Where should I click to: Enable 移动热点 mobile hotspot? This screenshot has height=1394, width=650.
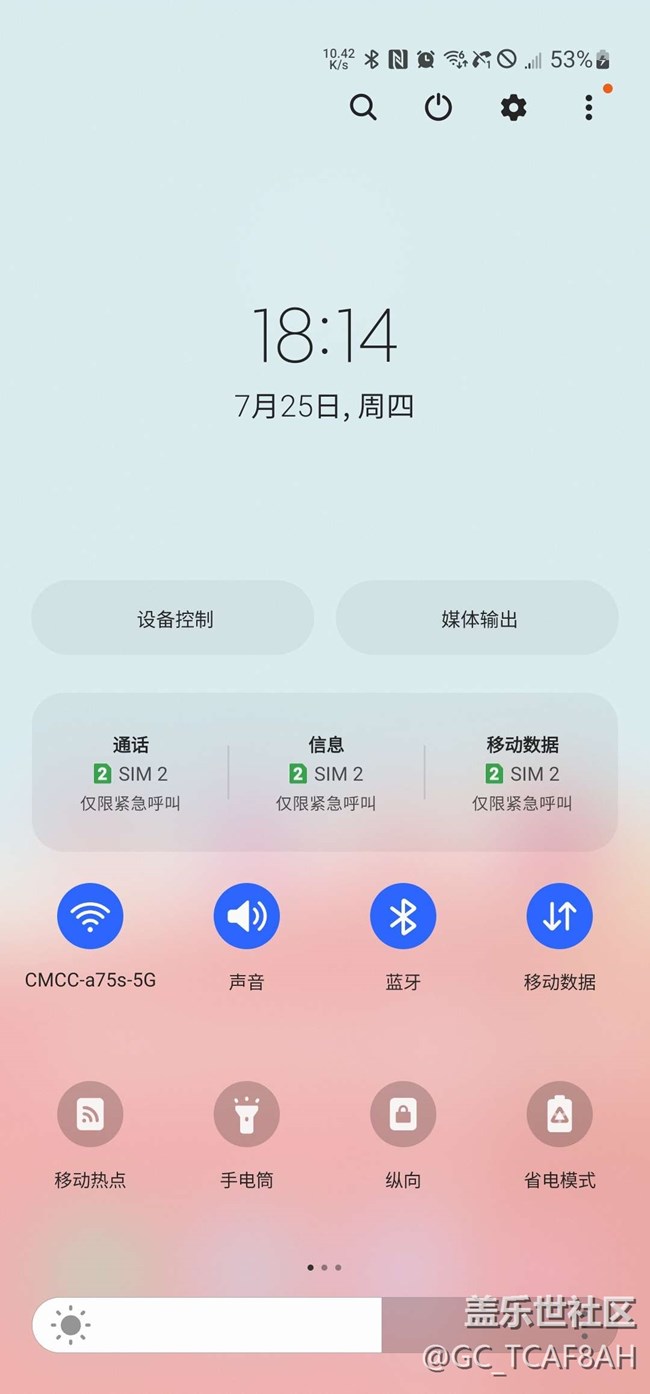pos(90,1114)
